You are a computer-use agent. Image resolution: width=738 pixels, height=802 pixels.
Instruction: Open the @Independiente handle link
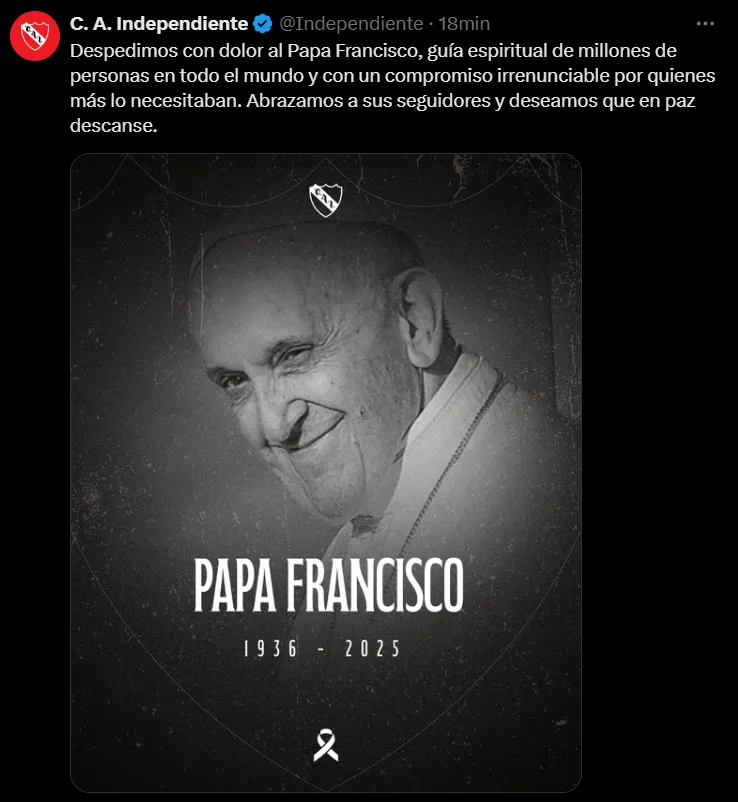point(350,23)
